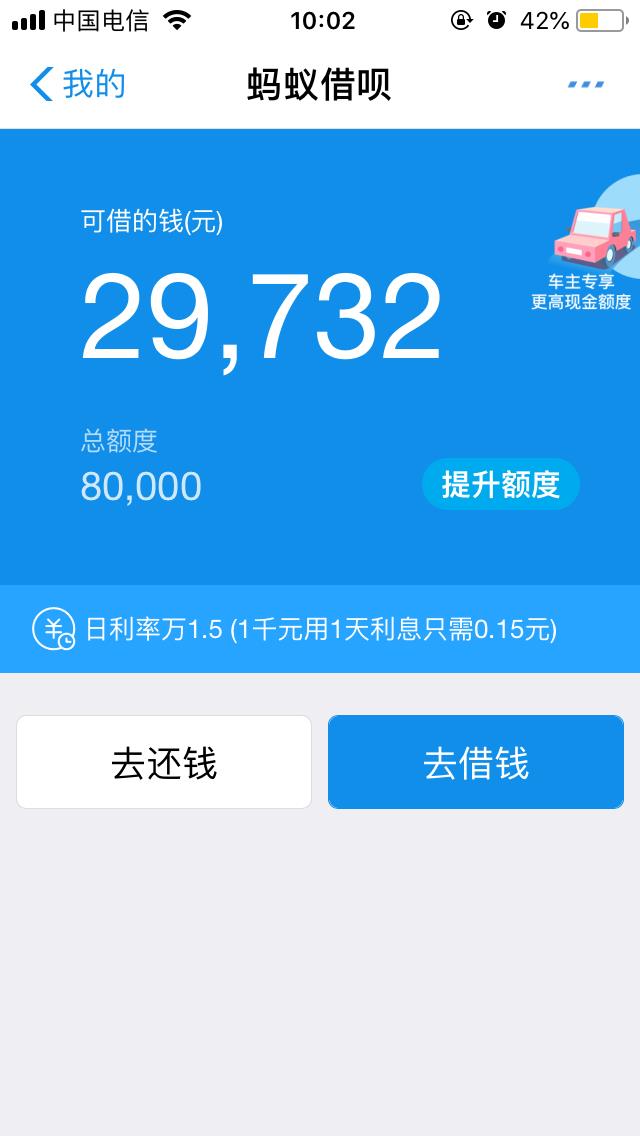
Task: Tap 去还钱 to repay
Action: pos(164,762)
